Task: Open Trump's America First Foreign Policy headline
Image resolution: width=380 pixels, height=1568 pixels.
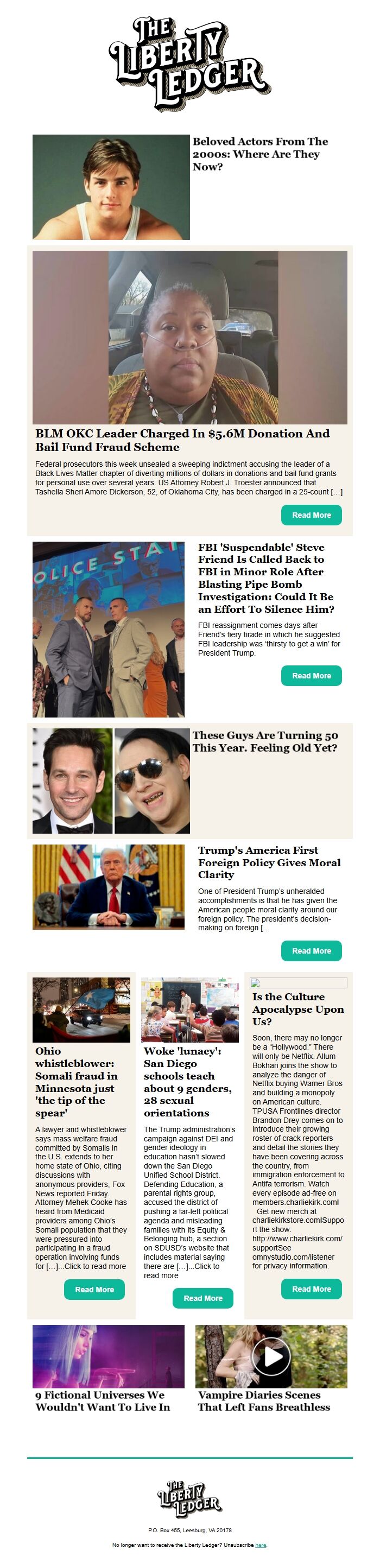Action: [x=269, y=862]
